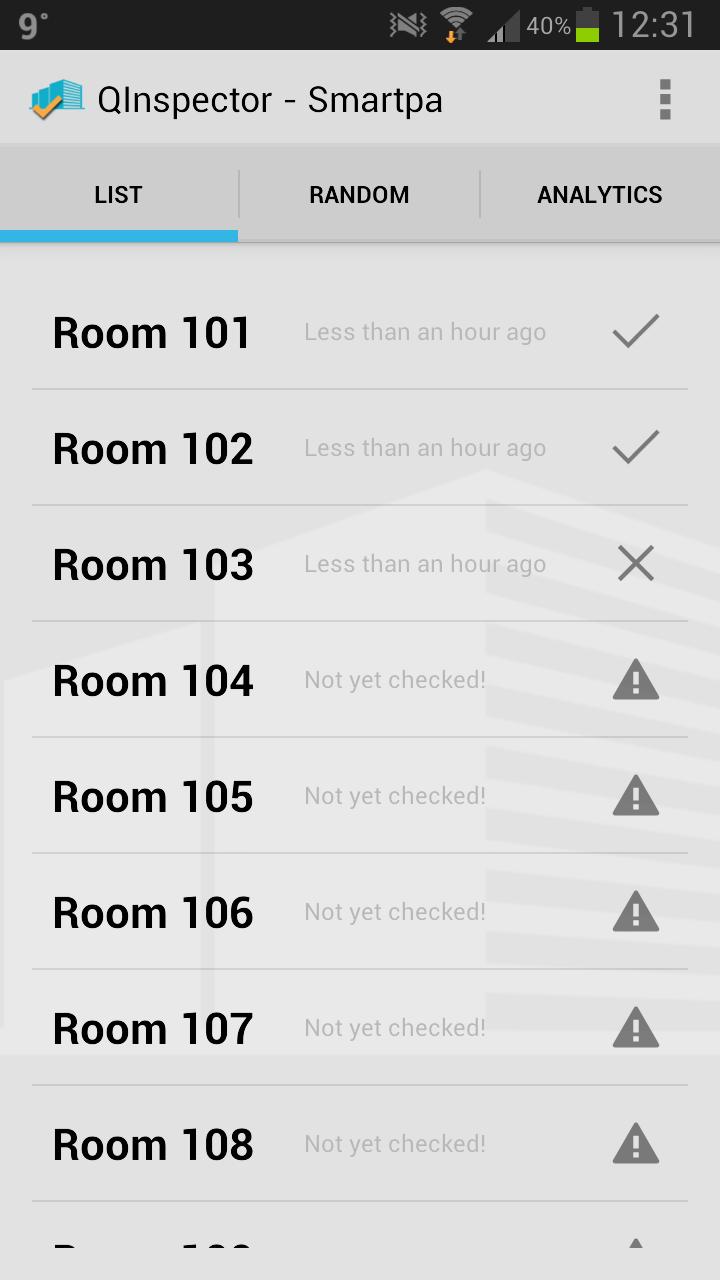Click the warning triangle next to Room 106
This screenshot has height=1280, width=720.
[x=635, y=911]
